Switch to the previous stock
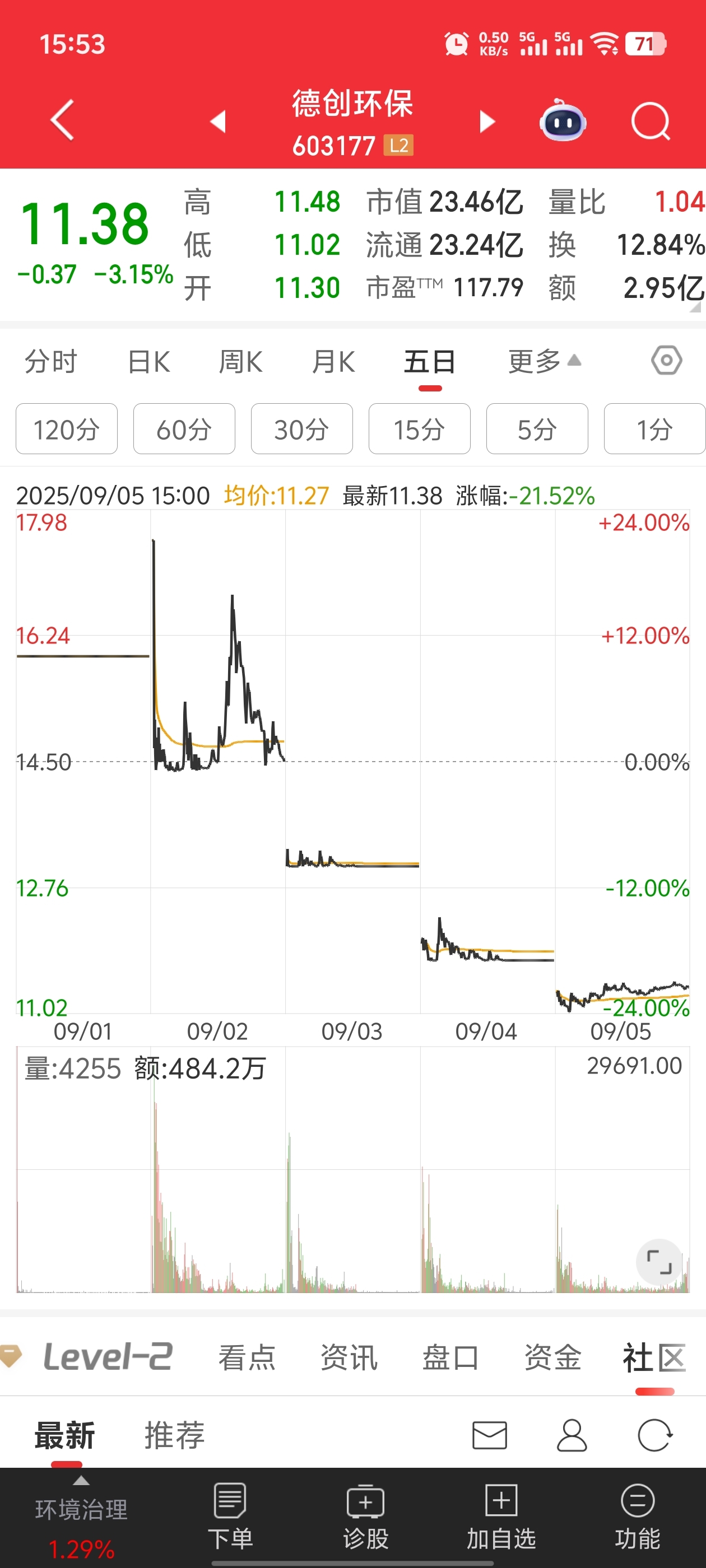This screenshot has height=1568, width=706. (x=219, y=121)
